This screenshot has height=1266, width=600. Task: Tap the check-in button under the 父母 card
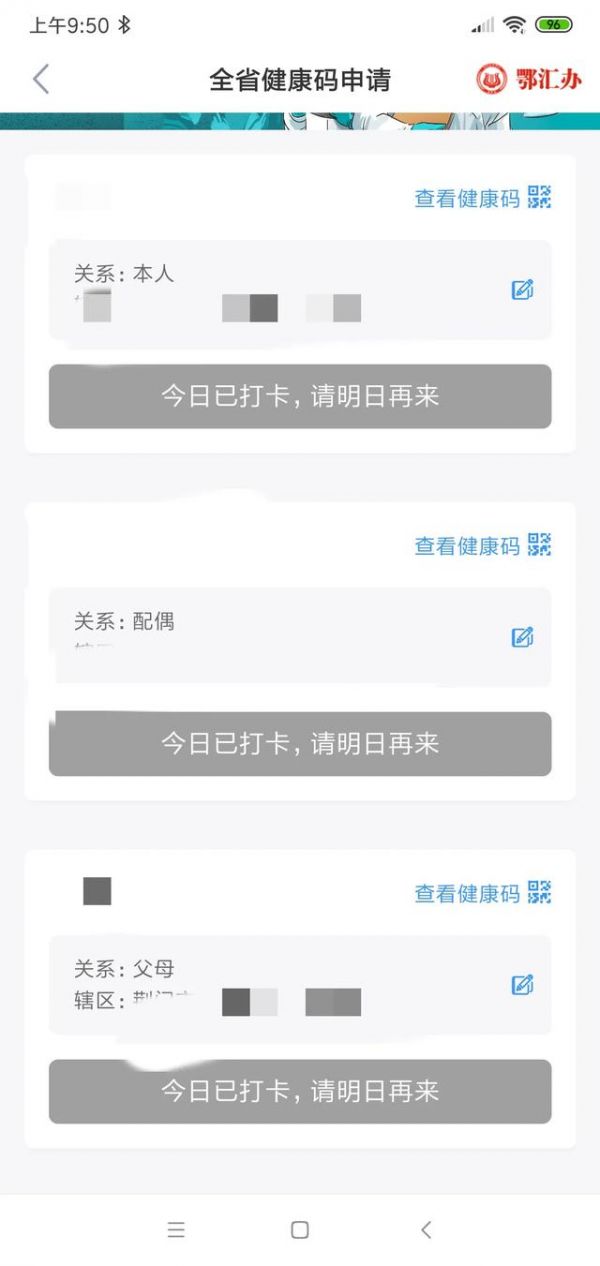(x=300, y=1091)
